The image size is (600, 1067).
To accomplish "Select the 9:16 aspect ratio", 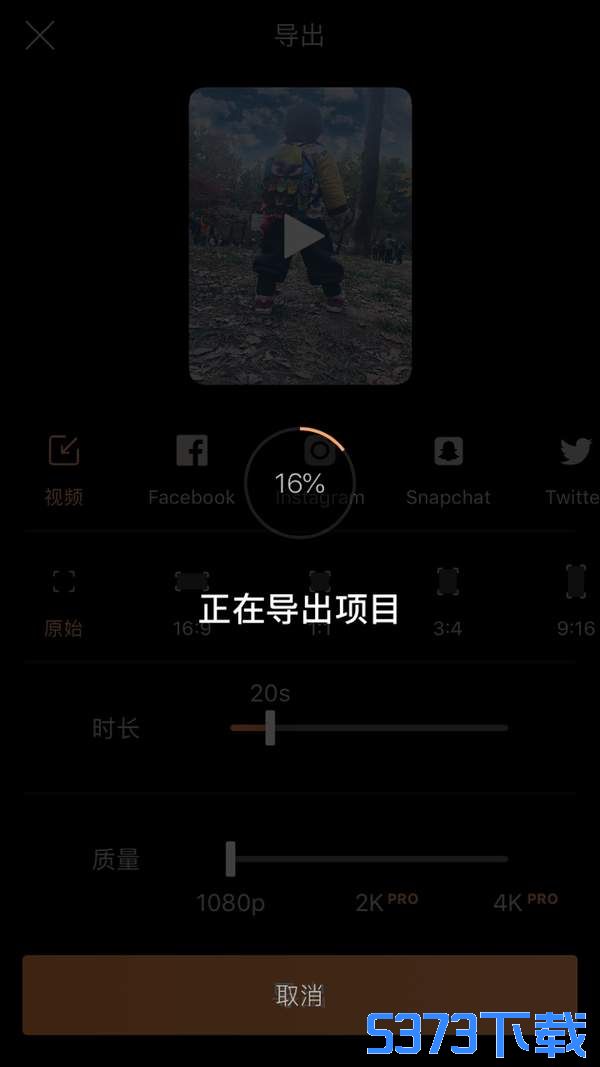I will (x=575, y=600).
